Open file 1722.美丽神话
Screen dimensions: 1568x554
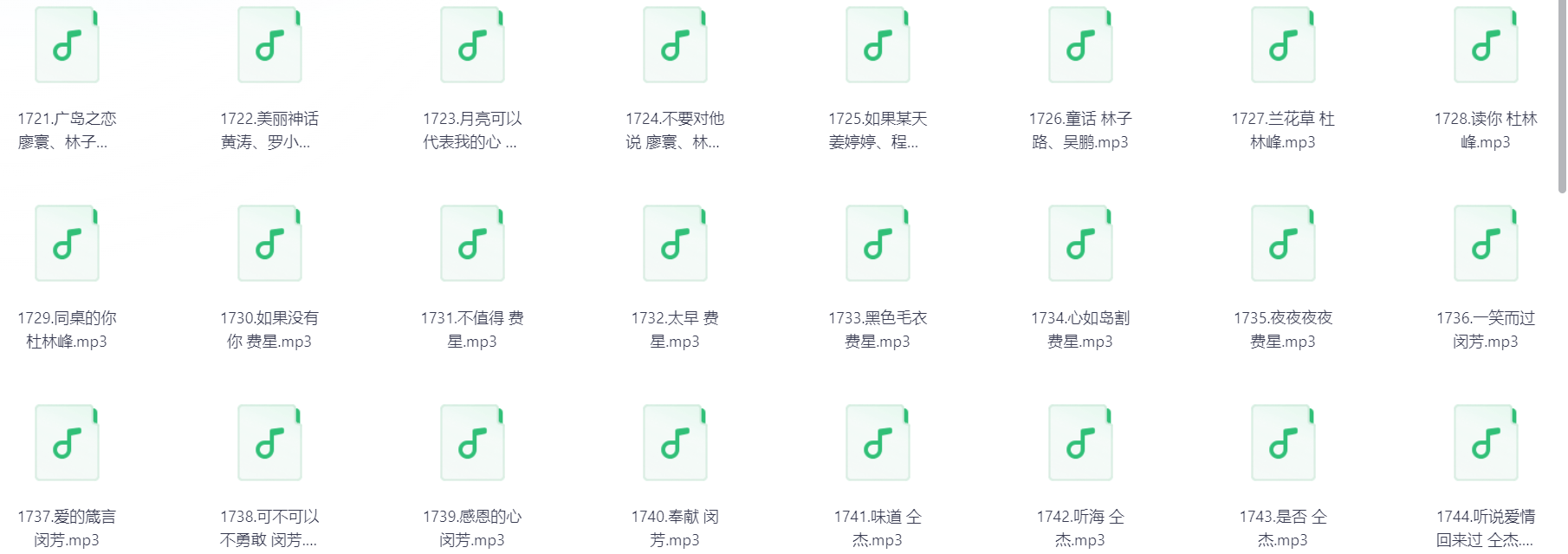click(269, 46)
